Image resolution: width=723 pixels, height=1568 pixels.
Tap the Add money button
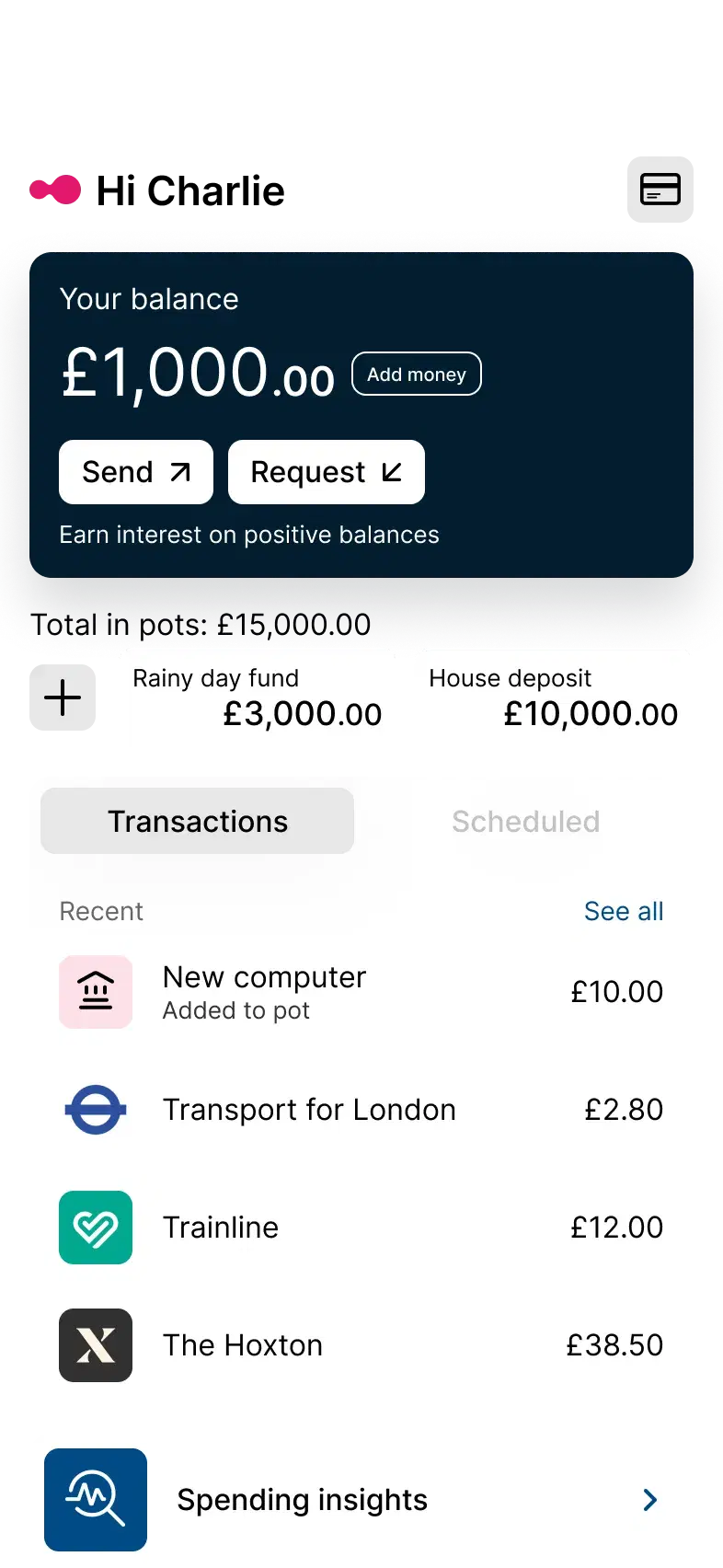[417, 375]
